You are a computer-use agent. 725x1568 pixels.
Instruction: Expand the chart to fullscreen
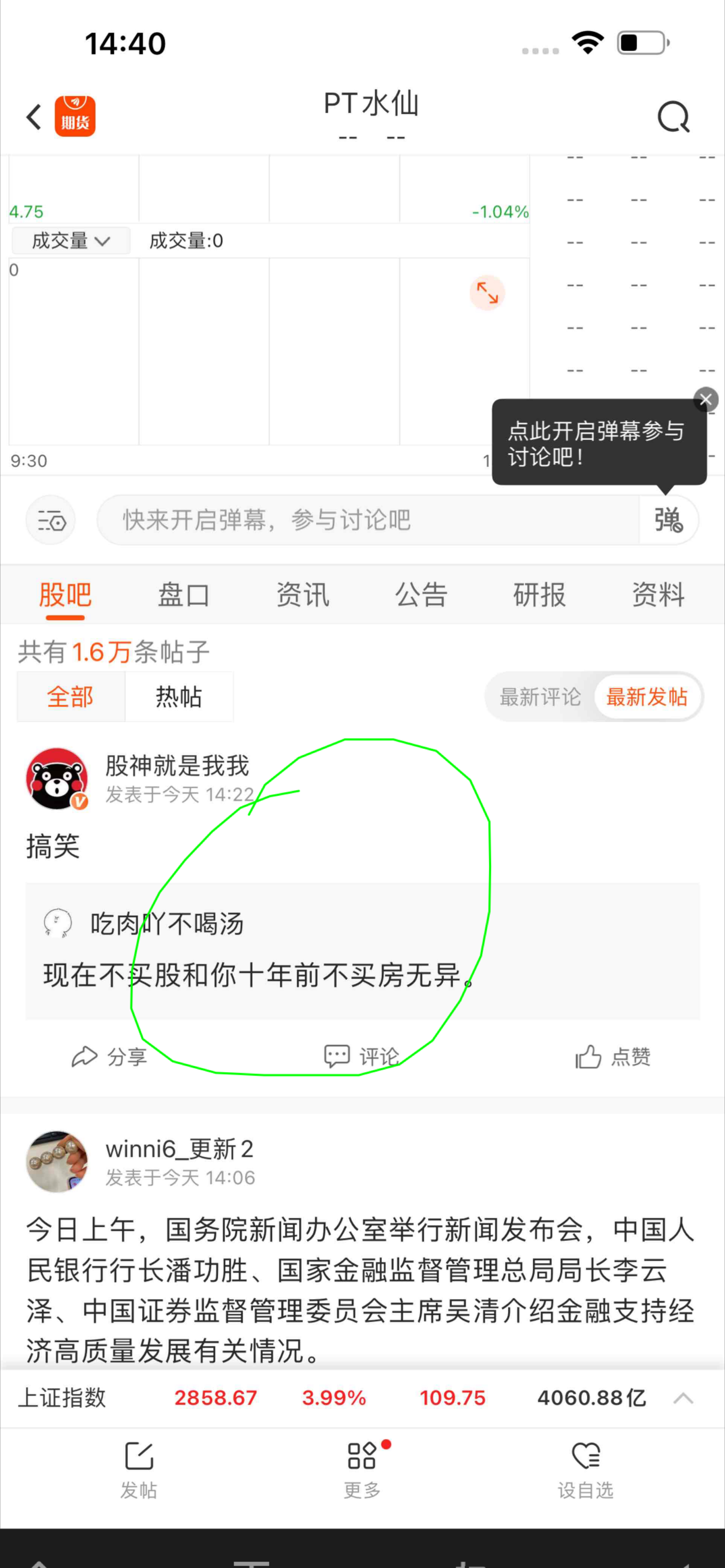coord(487,293)
